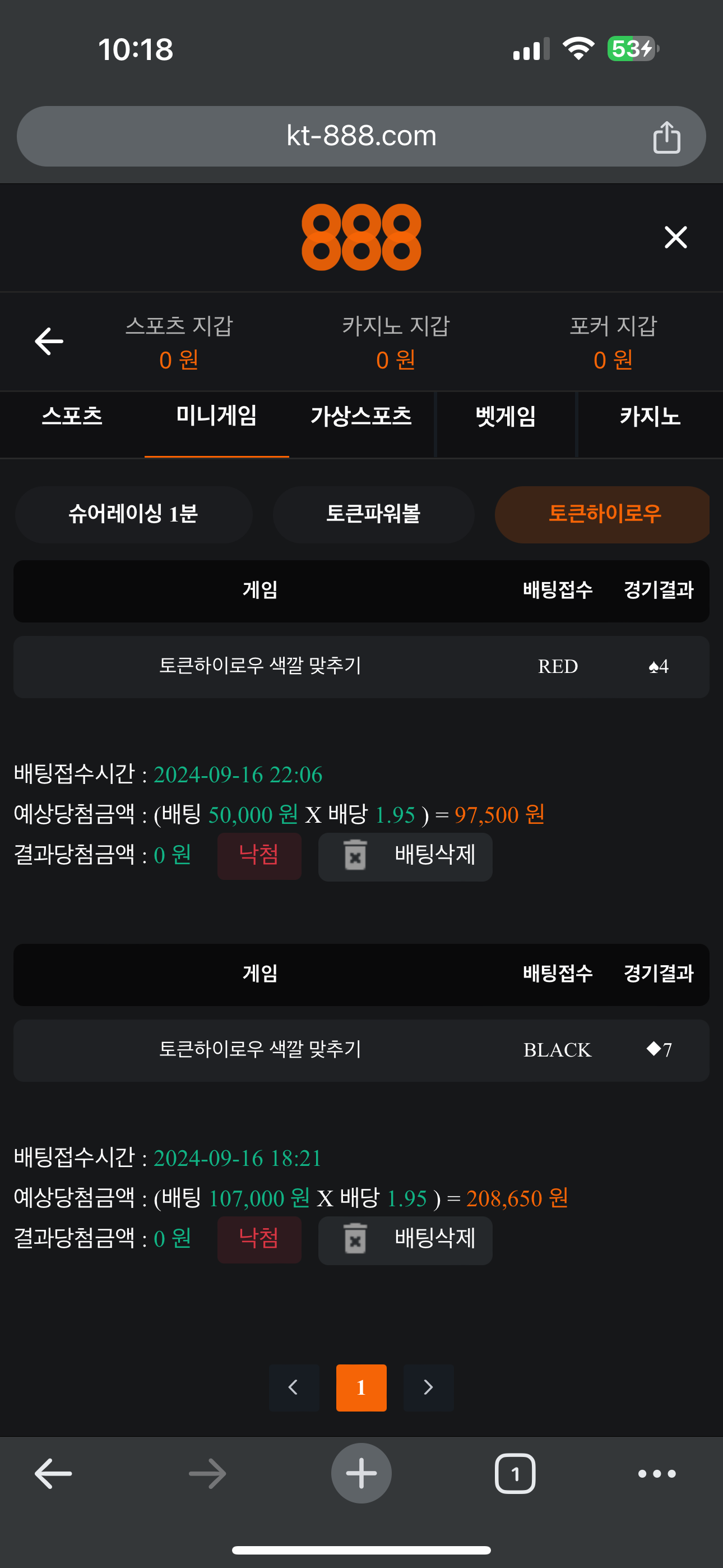Select the 토큰하이로우 chip
Viewport: 723px width, 1568px height.
[603, 514]
